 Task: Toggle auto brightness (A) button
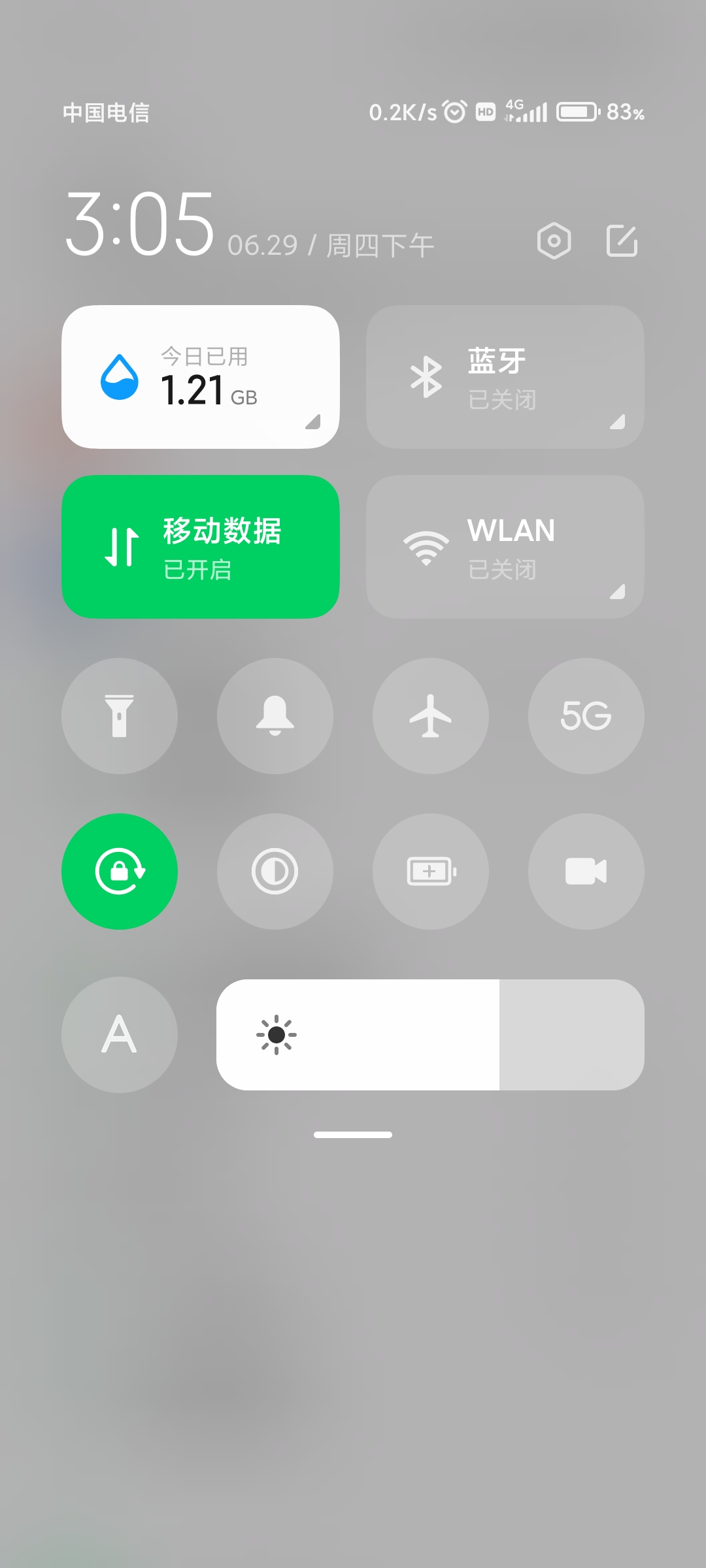click(120, 1035)
